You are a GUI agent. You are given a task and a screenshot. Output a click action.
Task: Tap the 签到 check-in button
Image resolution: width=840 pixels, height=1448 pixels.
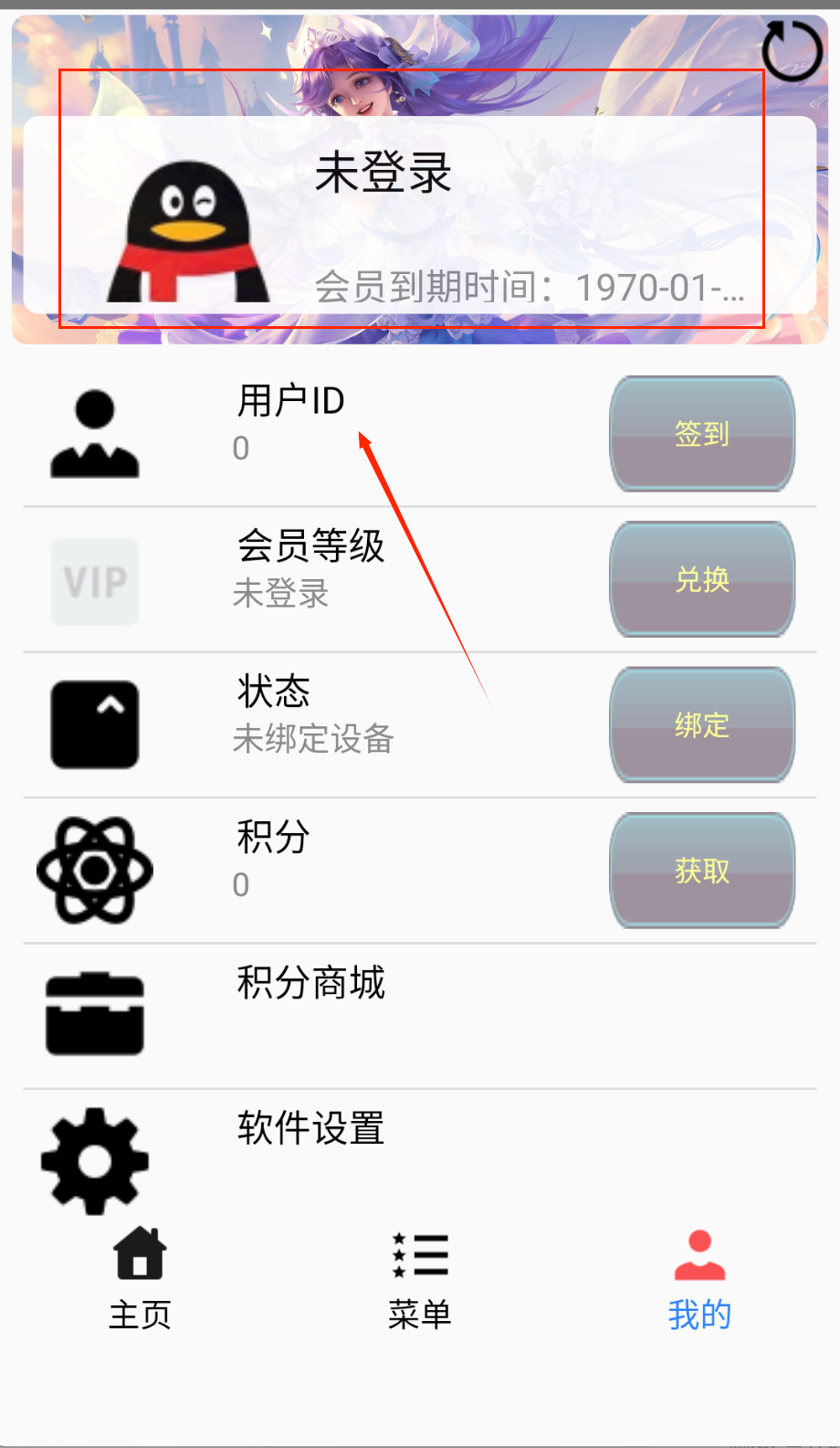click(x=701, y=434)
